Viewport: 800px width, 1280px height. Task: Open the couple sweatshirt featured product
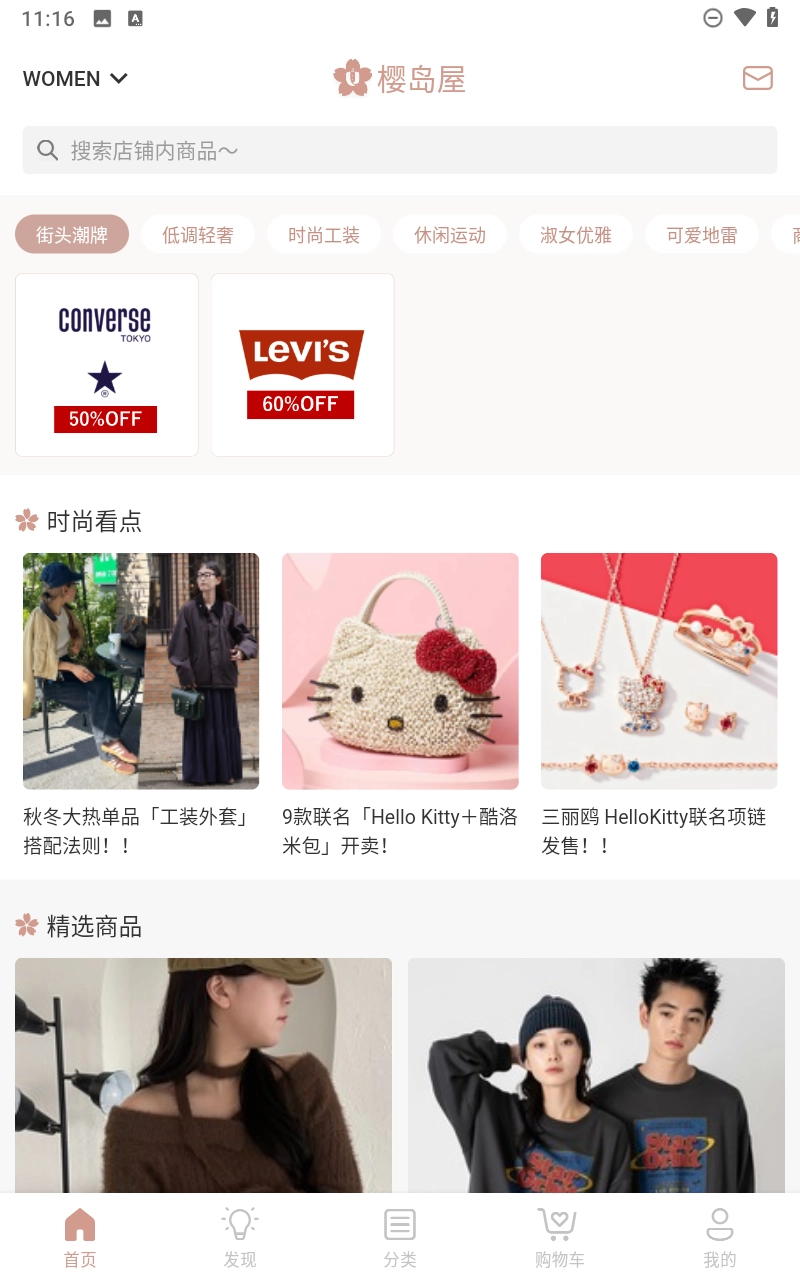(x=596, y=1075)
